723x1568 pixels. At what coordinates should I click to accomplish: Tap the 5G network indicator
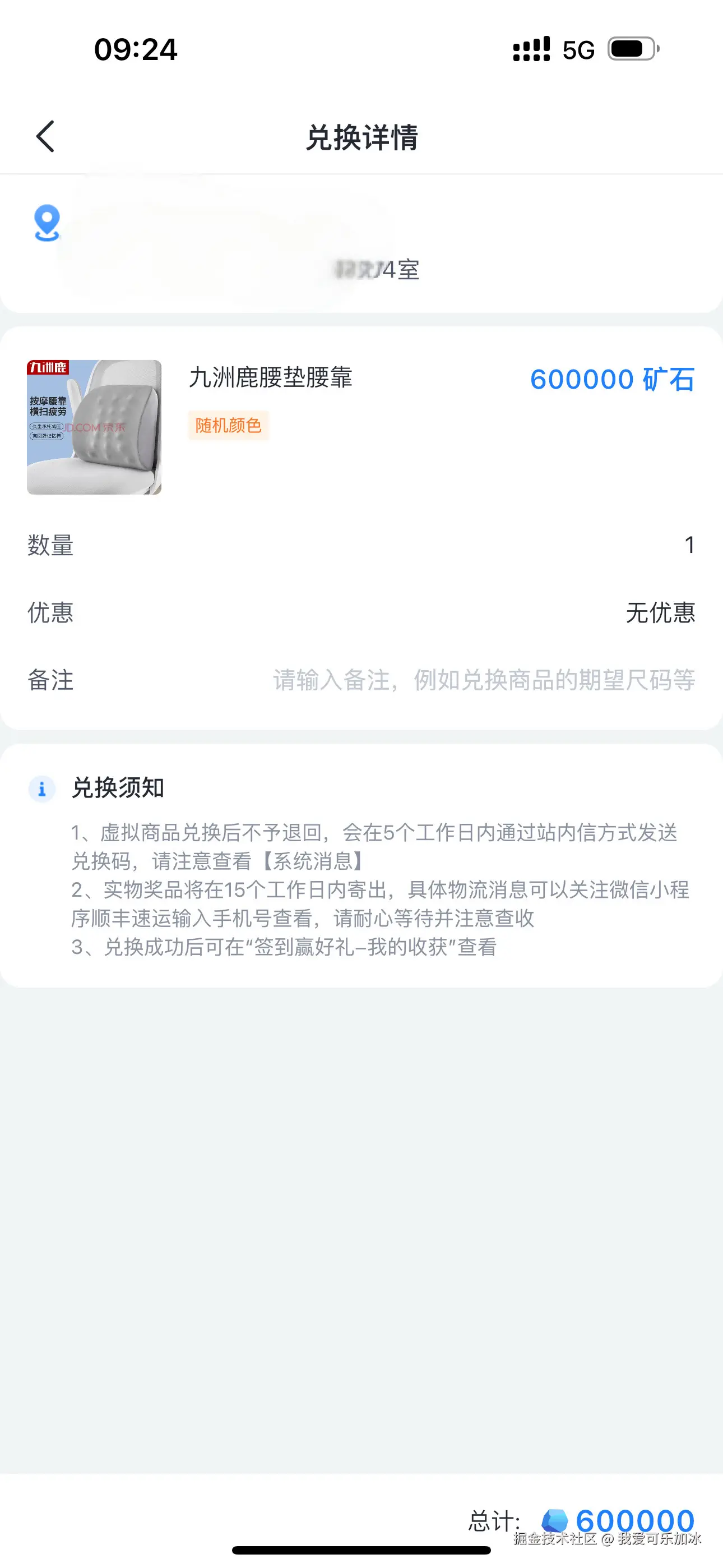coord(575,49)
